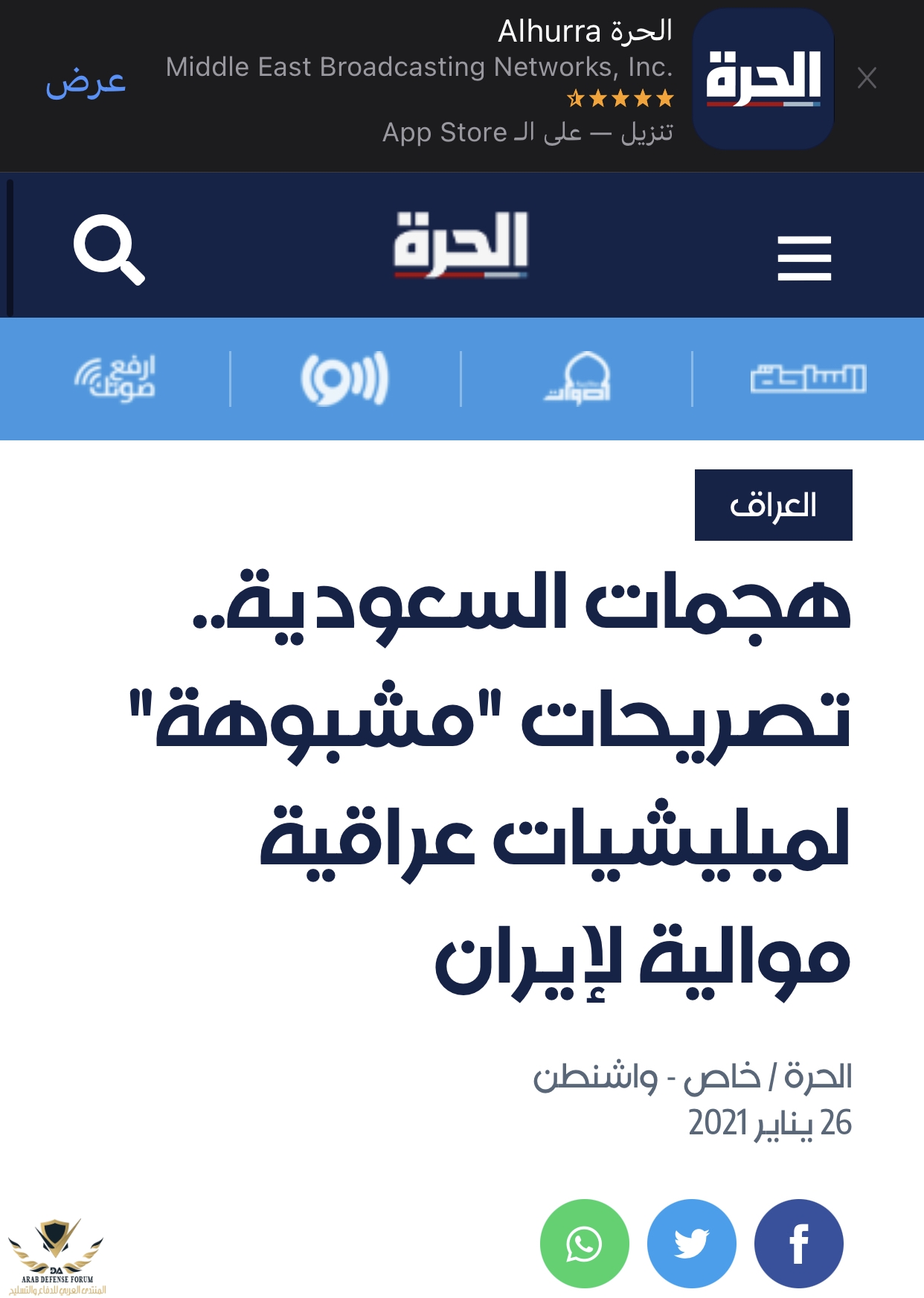Open the site search

(109, 249)
